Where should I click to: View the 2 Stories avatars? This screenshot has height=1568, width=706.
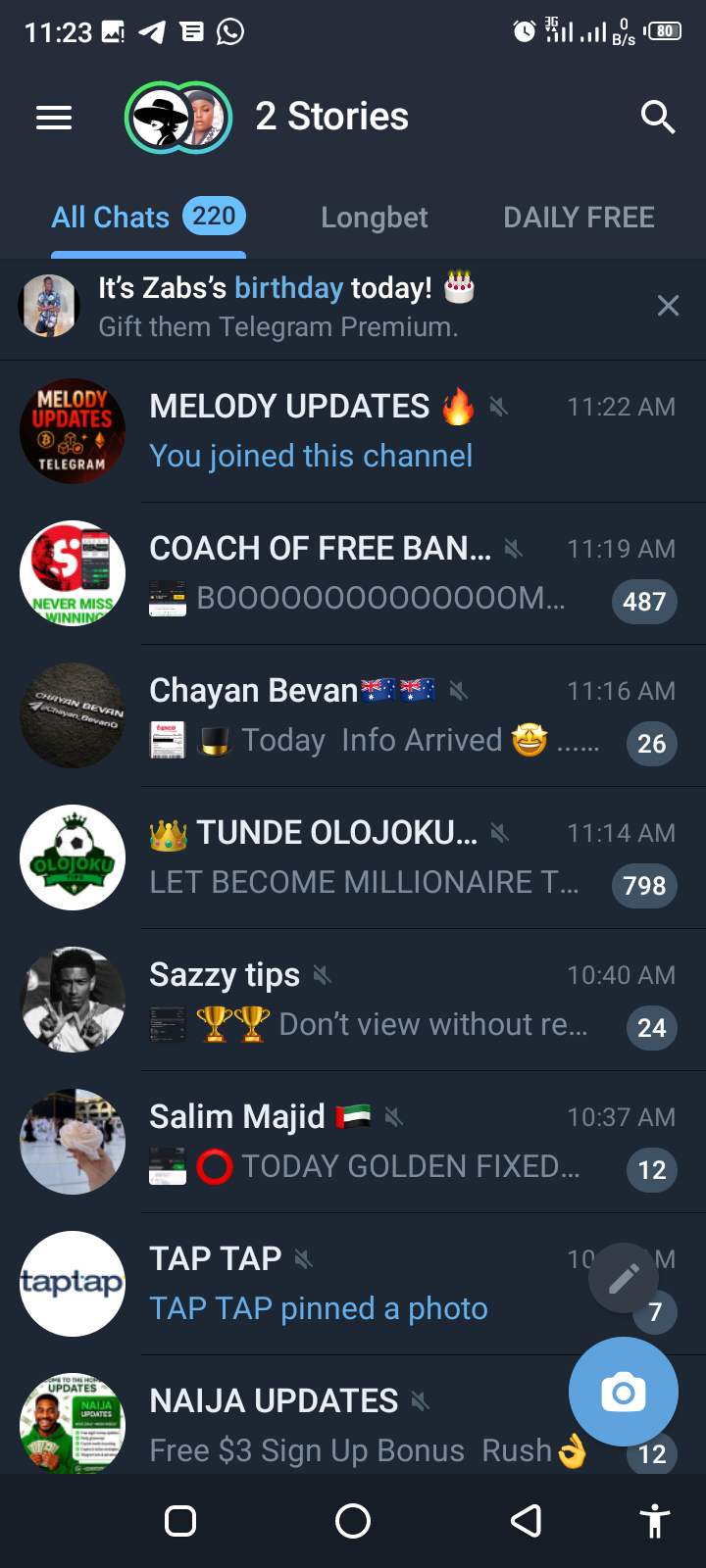click(x=178, y=119)
